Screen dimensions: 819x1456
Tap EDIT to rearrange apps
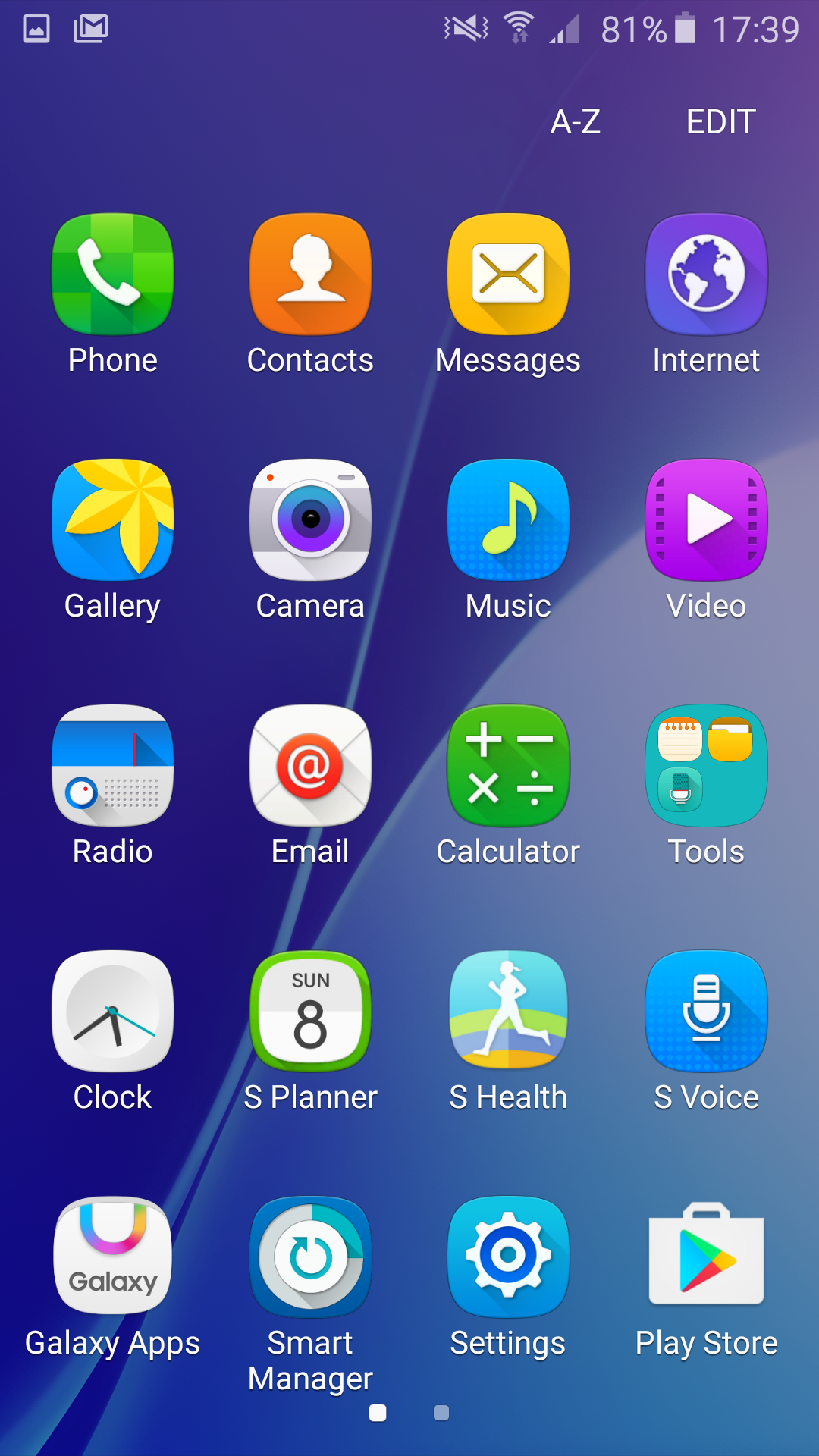[x=720, y=122]
